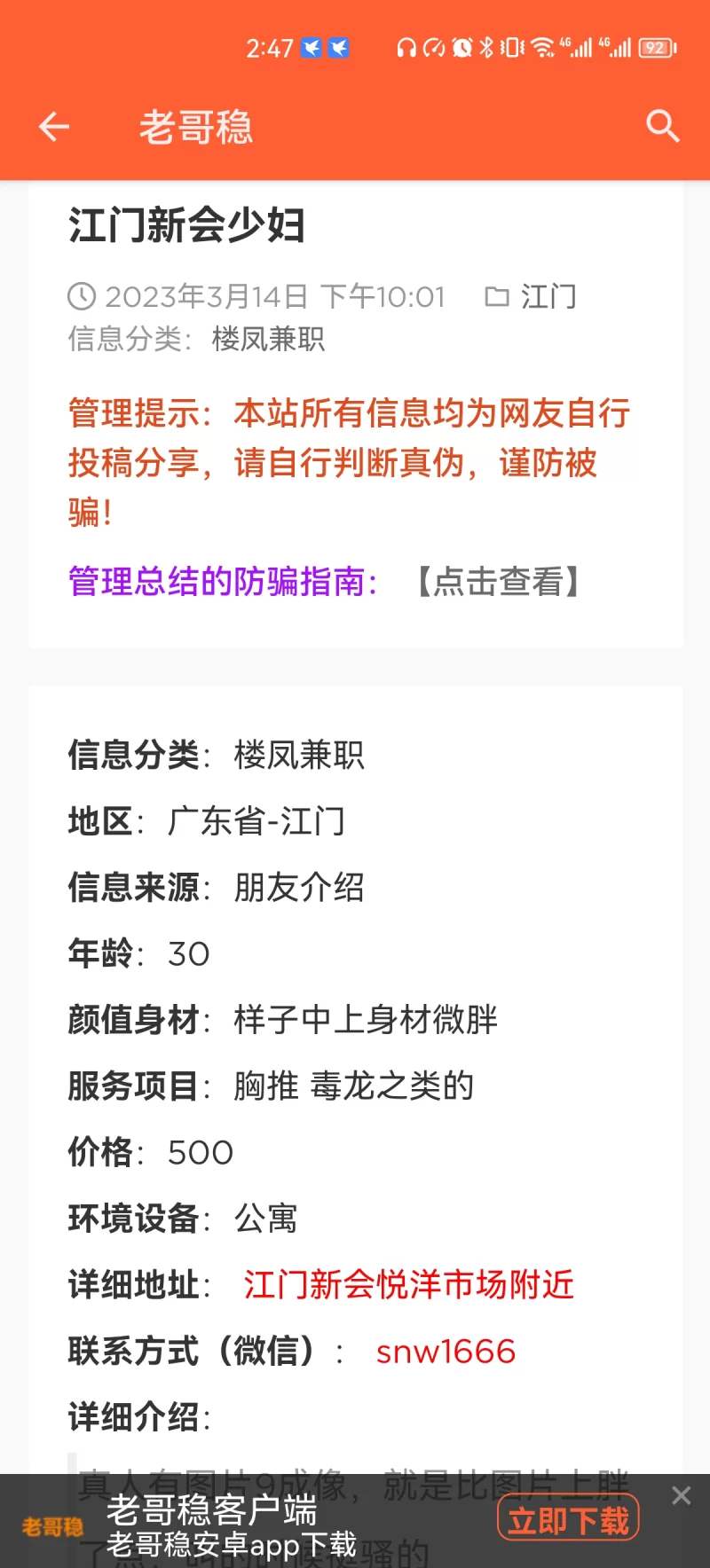Dismiss the app download banner
The height and width of the screenshot is (1568, 710).
pos(682,1495)
